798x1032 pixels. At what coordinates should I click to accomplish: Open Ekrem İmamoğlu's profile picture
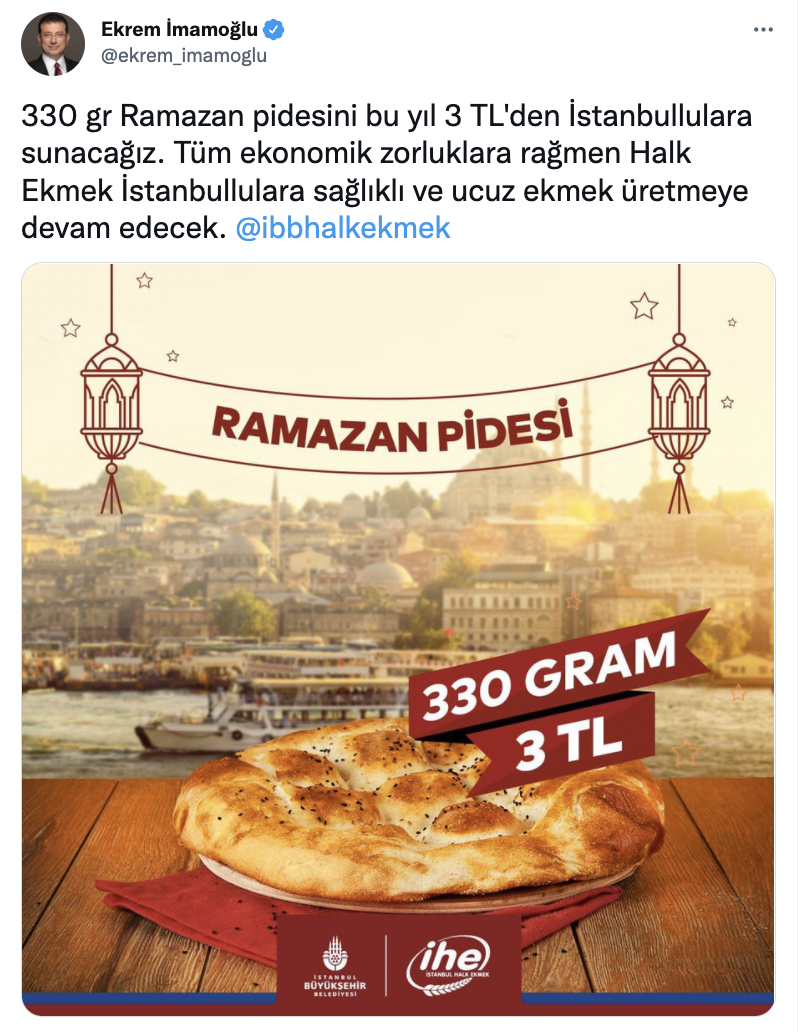click(x=53, y=44)
